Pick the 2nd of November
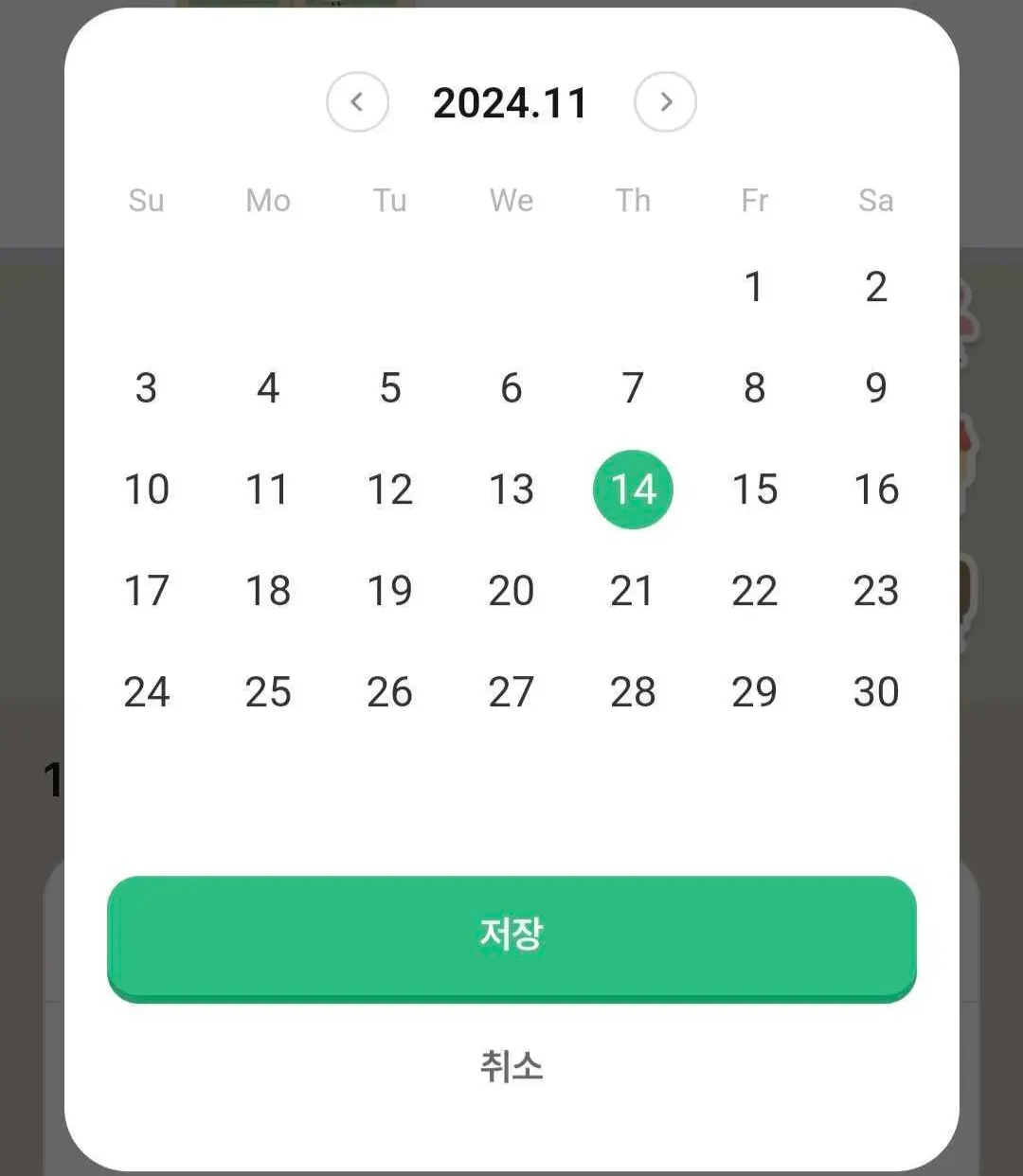 coord(876,287)
